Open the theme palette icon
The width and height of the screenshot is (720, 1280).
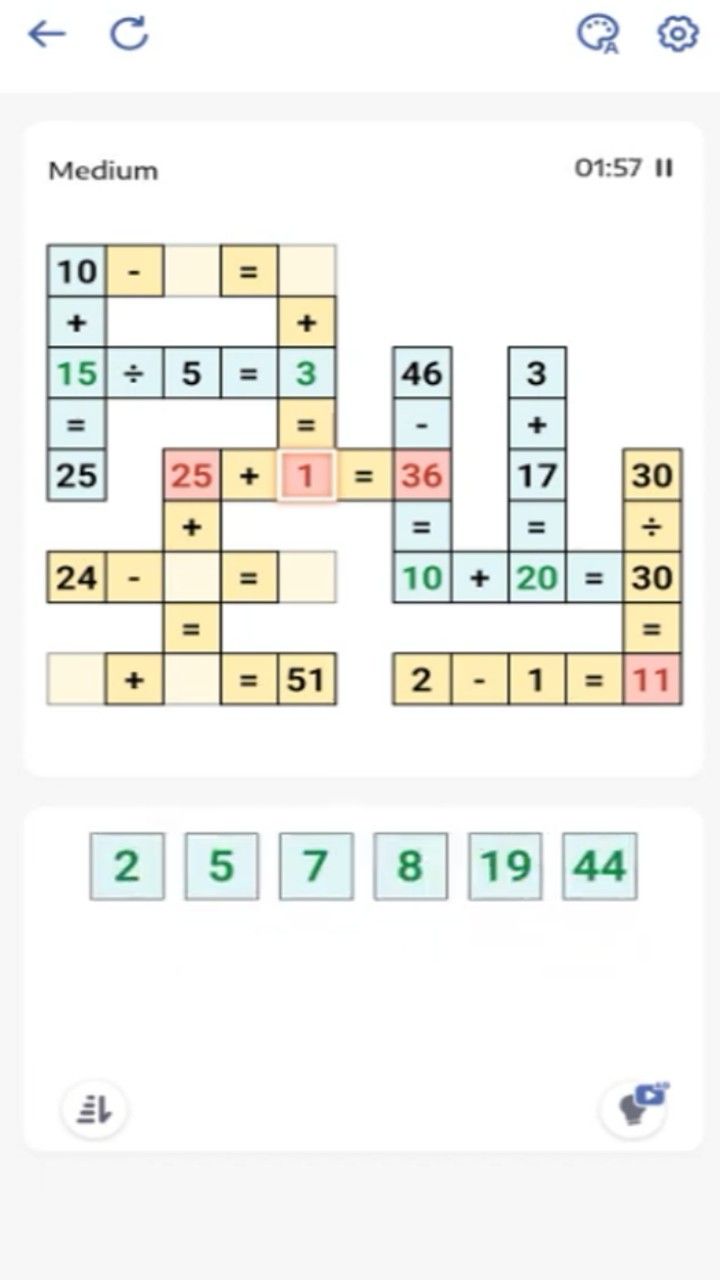click(x=597, y=35)
